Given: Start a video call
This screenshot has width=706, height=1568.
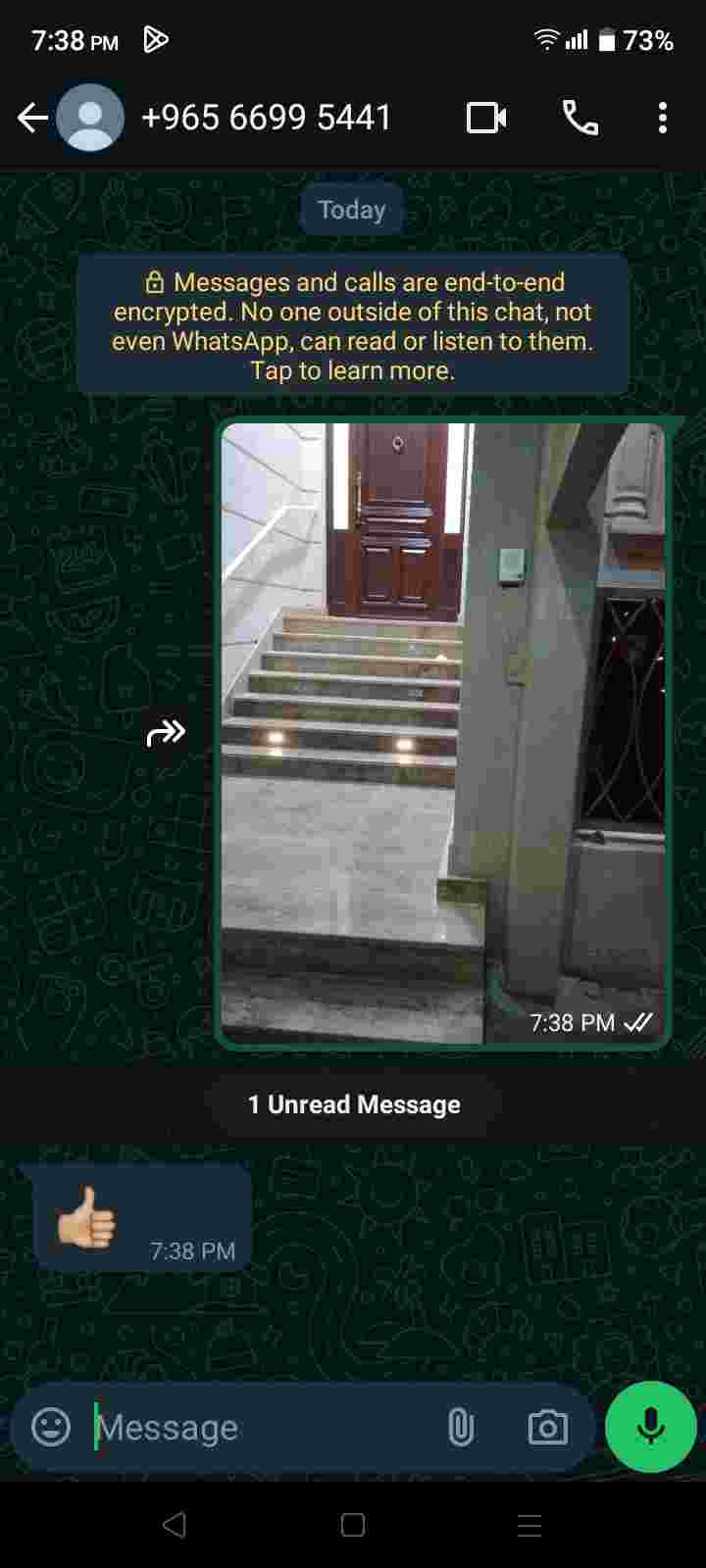Looking at the screenshot, I should (486, 119).
